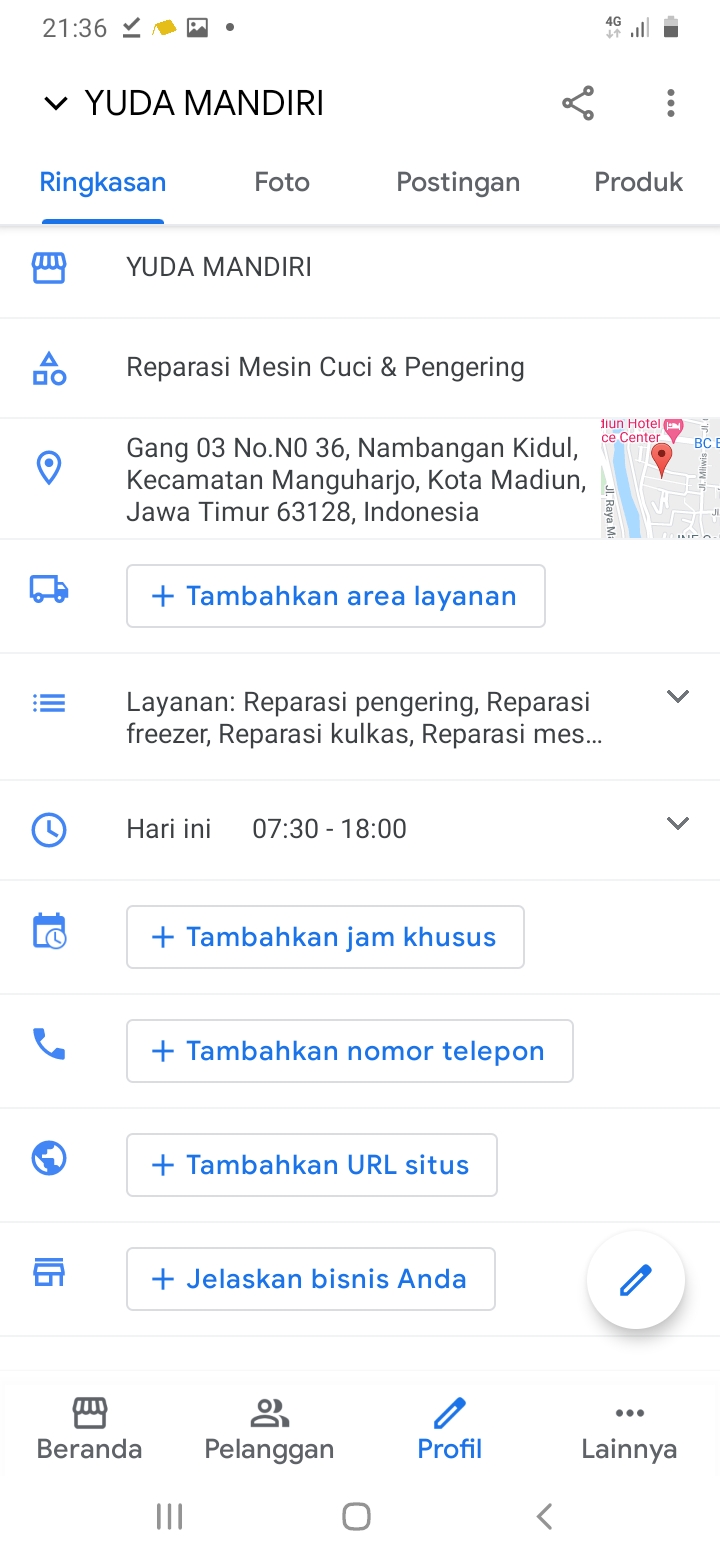Open Lainnya in the bottom navigation
Viewport: 720px width, 1560px height.
point(629,1428)
